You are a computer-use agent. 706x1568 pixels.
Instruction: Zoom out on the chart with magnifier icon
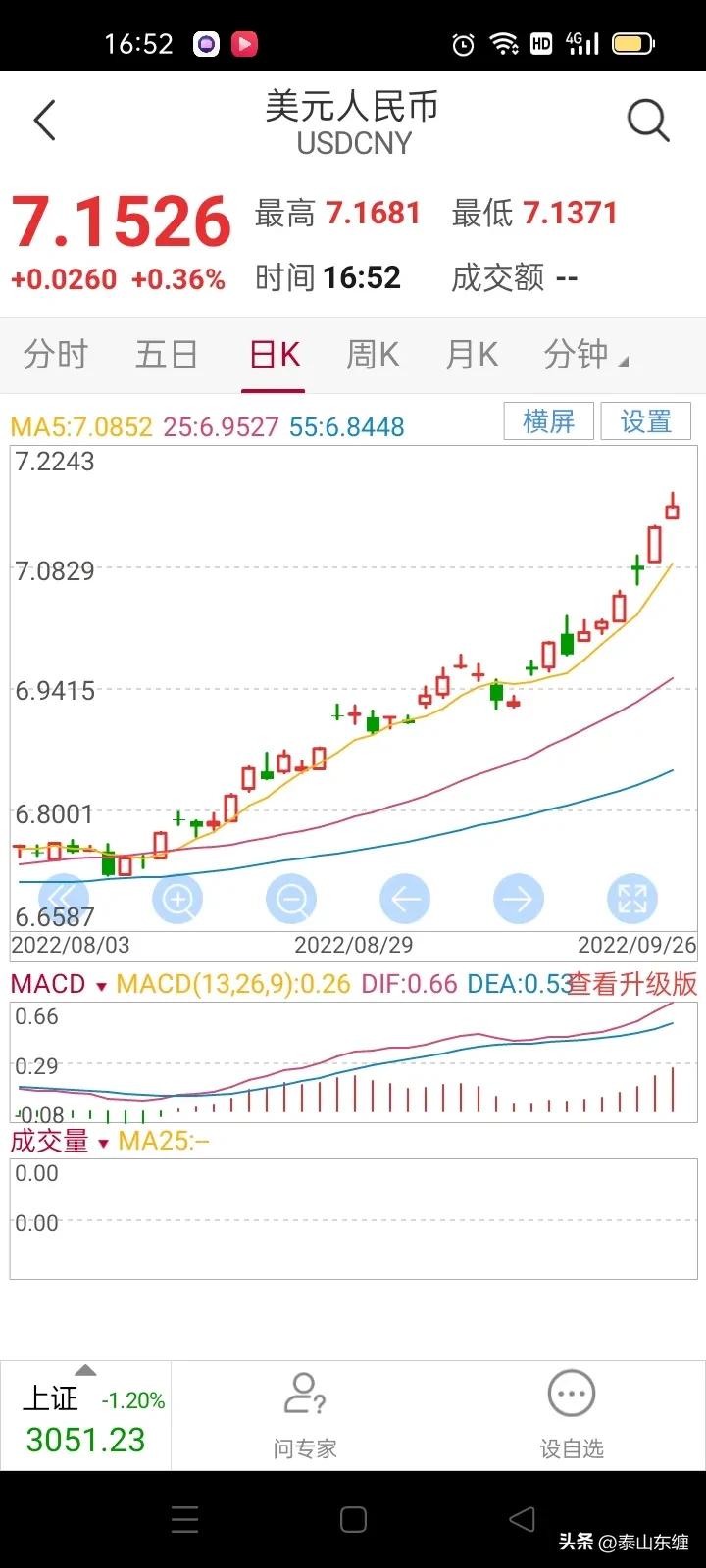[291, 899]
